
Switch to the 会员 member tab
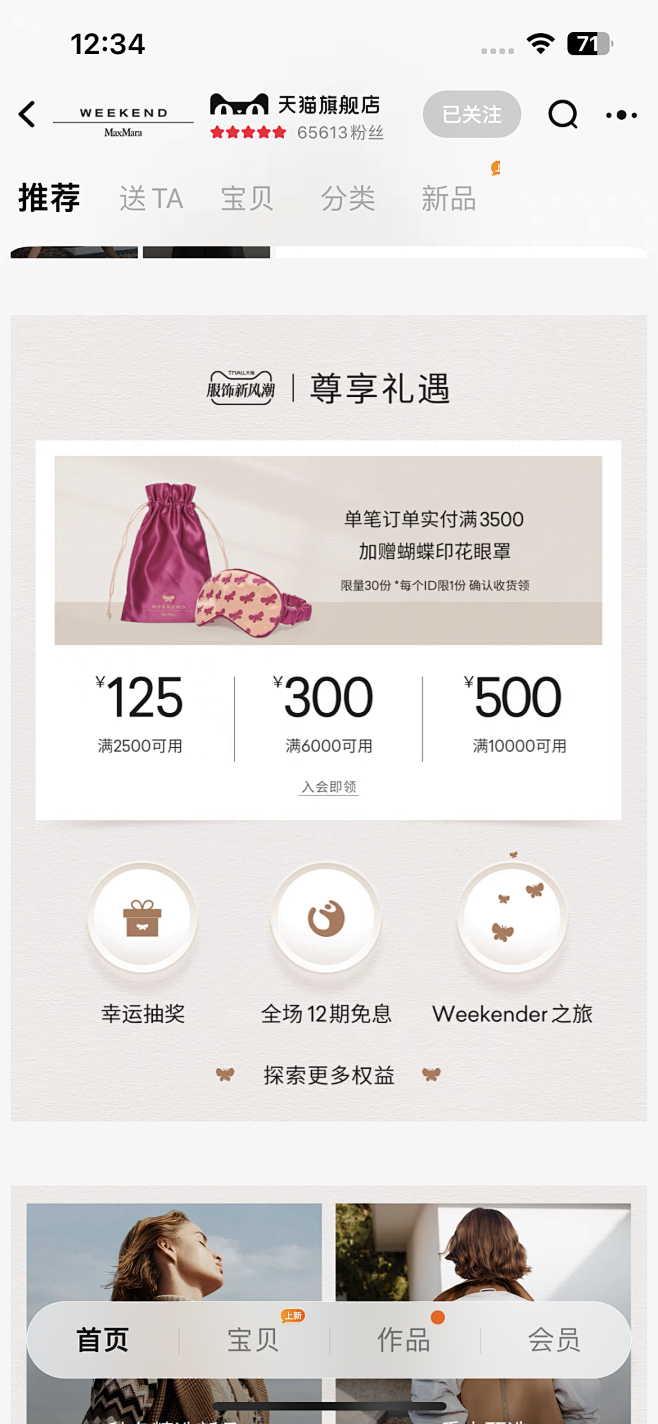pos(554,1340)
